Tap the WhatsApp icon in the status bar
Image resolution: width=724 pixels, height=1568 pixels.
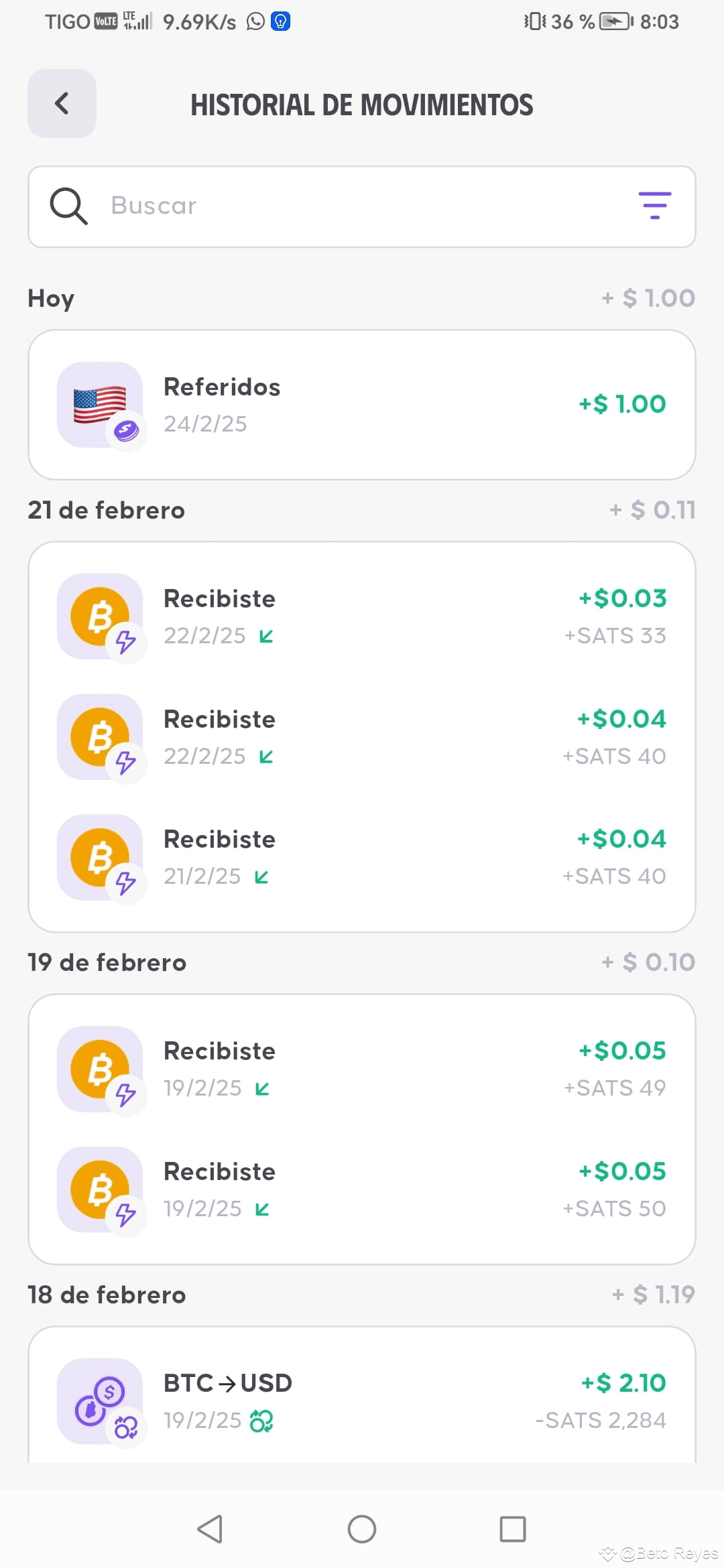(x=255, y=21)
